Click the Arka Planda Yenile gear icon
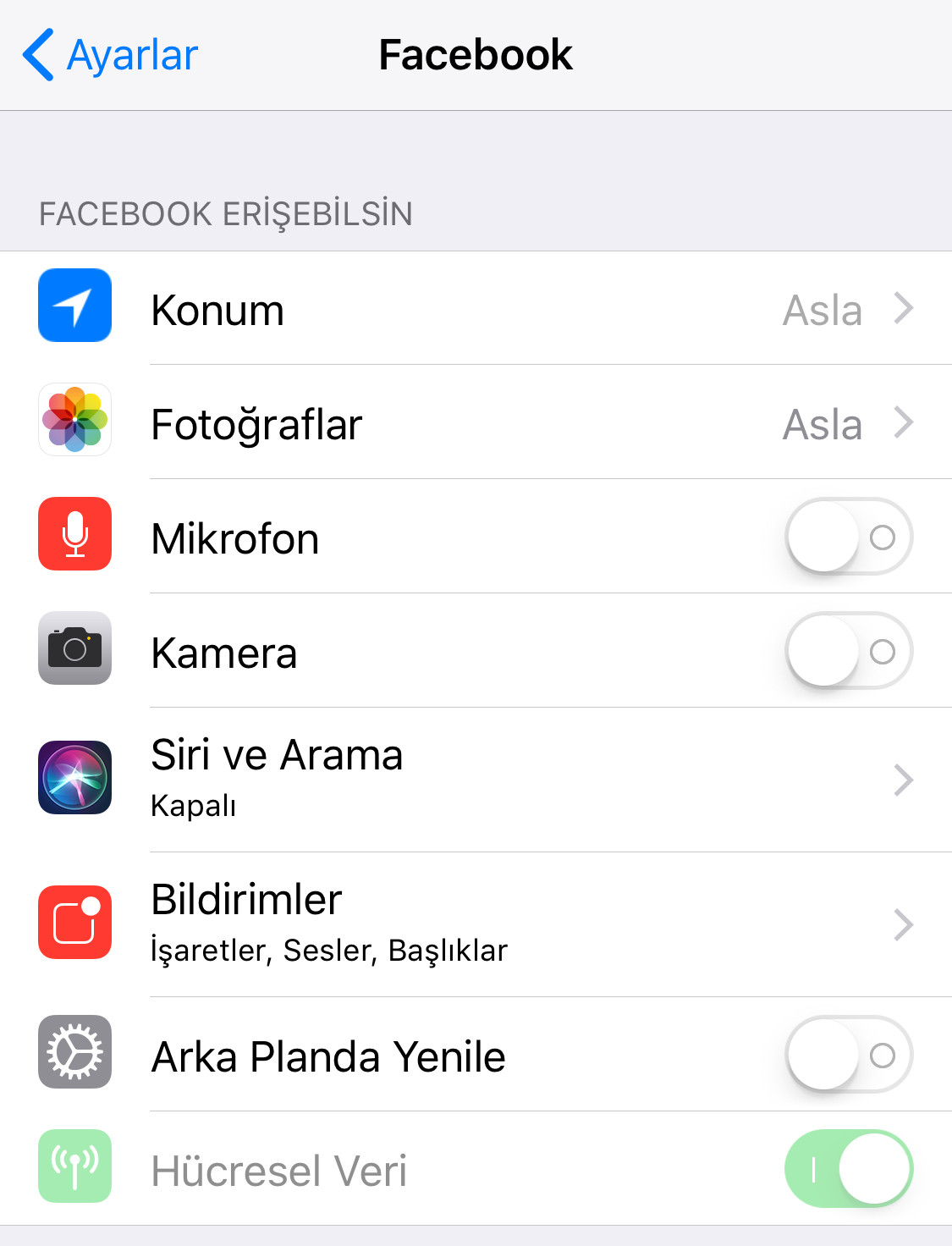Image resolution: width=952 pixels, height=1246 pixels. [74, 1052]
